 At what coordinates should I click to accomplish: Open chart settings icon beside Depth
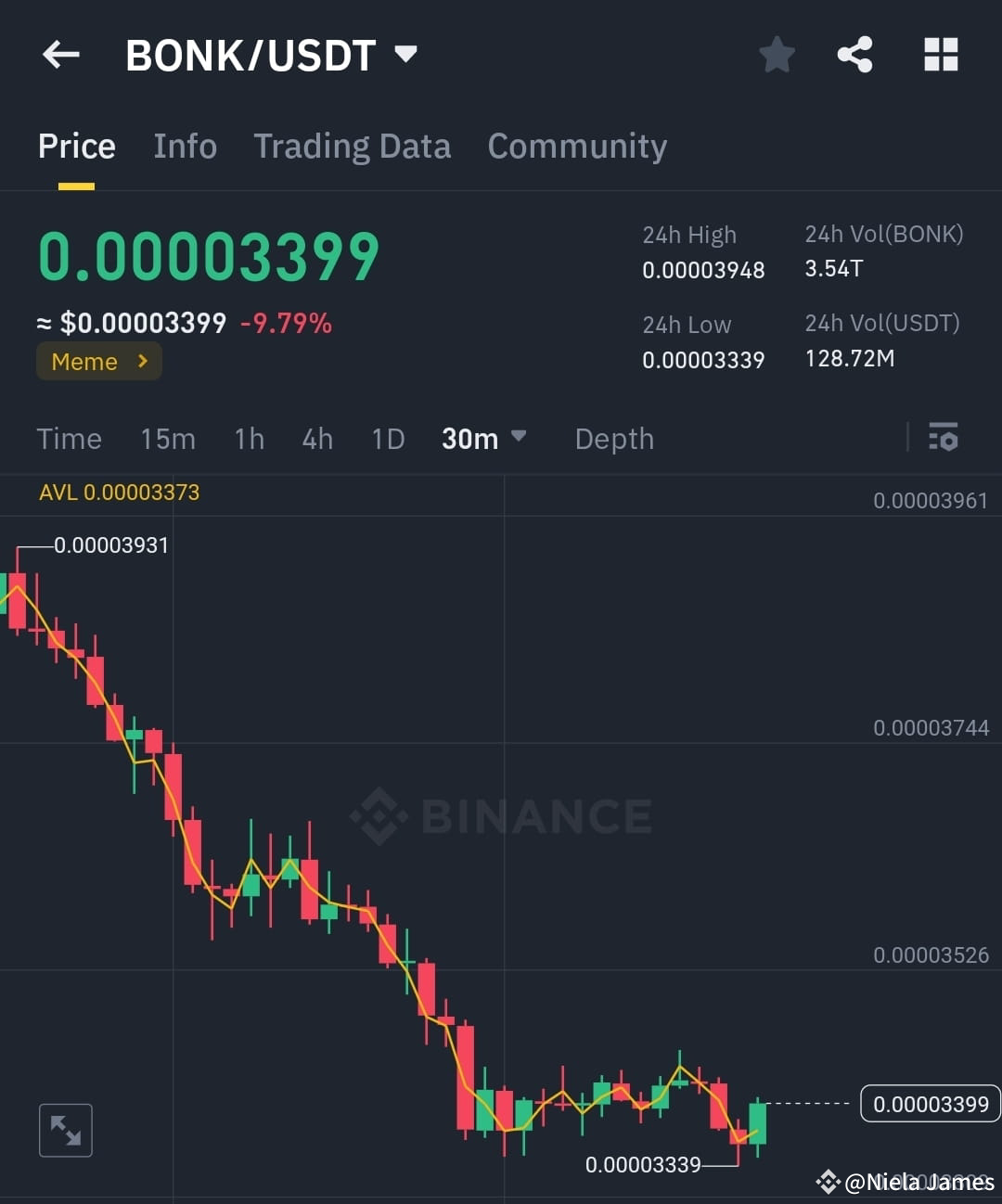943,437
